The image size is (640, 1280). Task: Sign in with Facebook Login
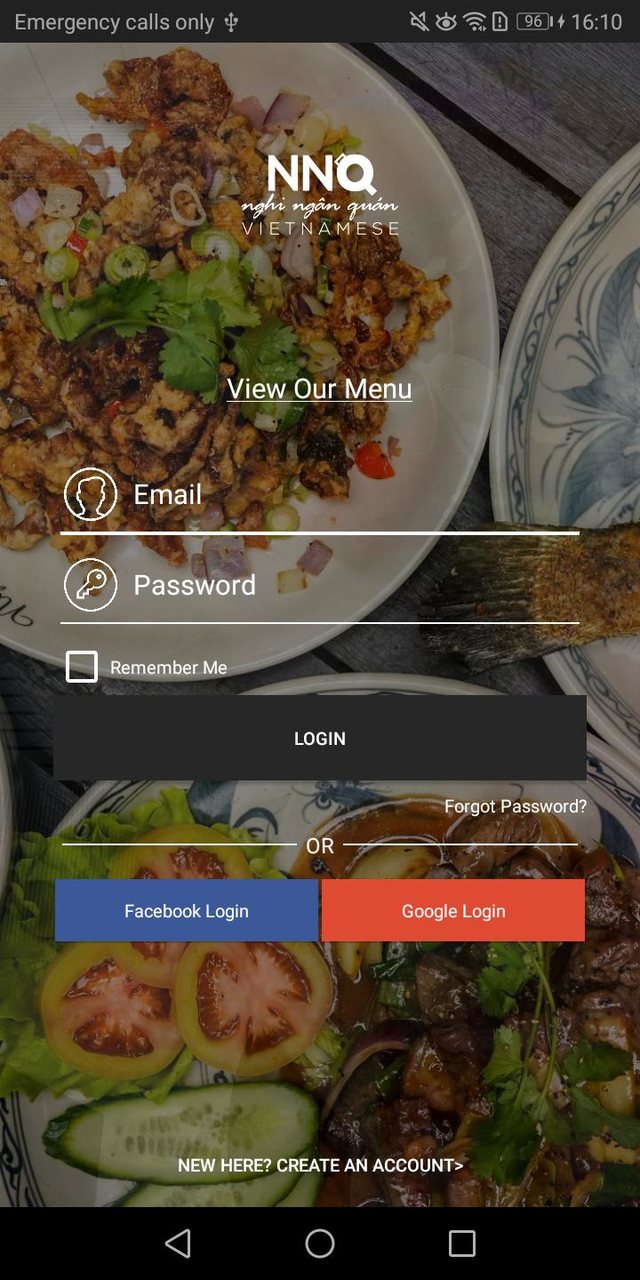tap(186, 911)
